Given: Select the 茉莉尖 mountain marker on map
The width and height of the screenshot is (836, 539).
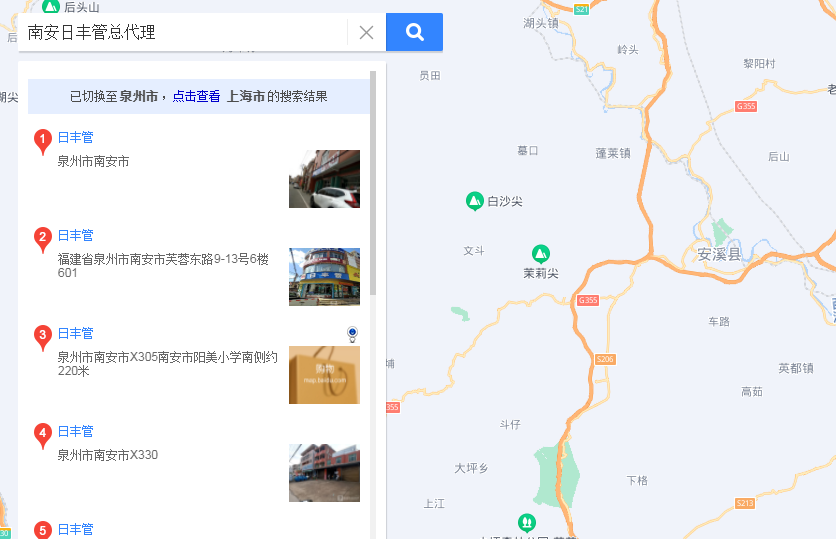Looking at the screenshot, I should (541, 254).
